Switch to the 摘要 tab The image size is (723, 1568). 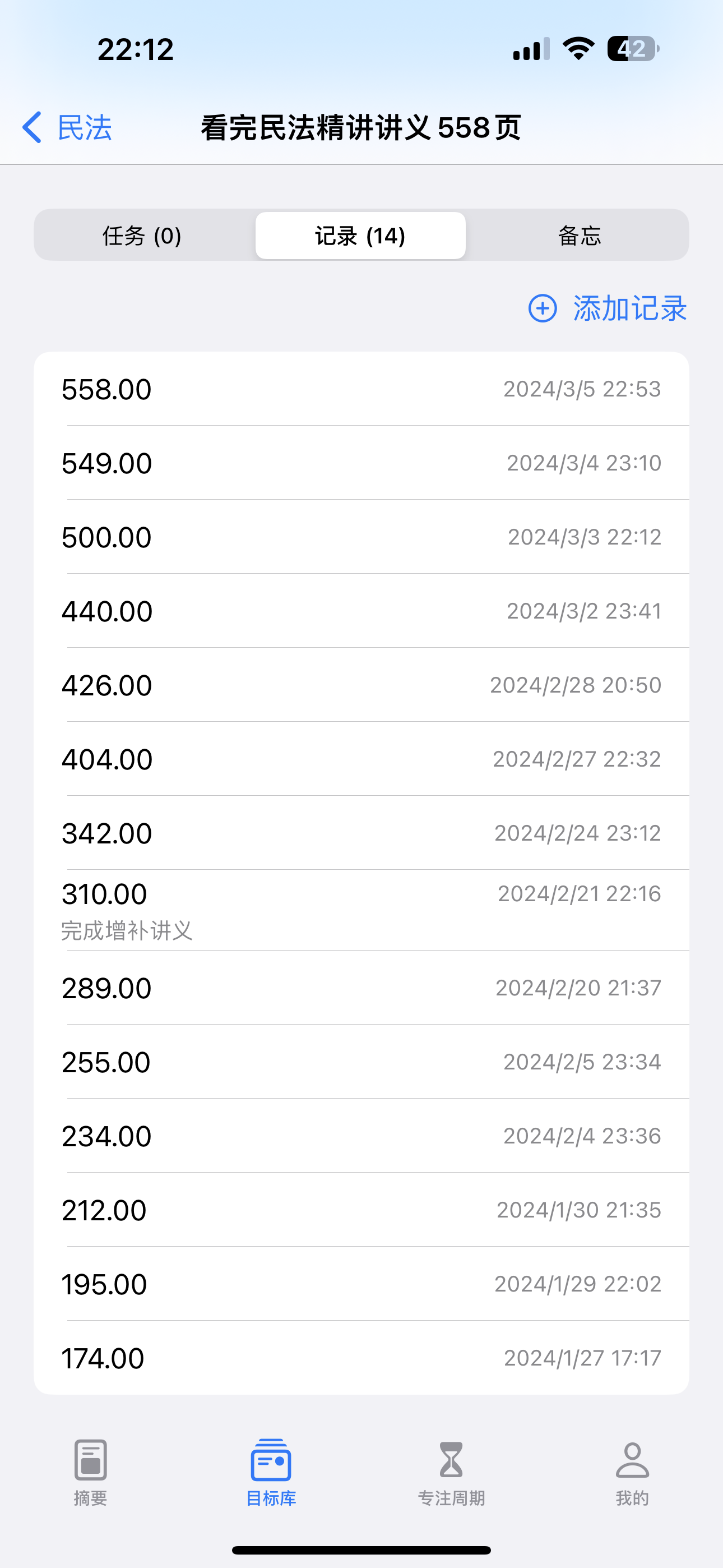point(91,1473)
